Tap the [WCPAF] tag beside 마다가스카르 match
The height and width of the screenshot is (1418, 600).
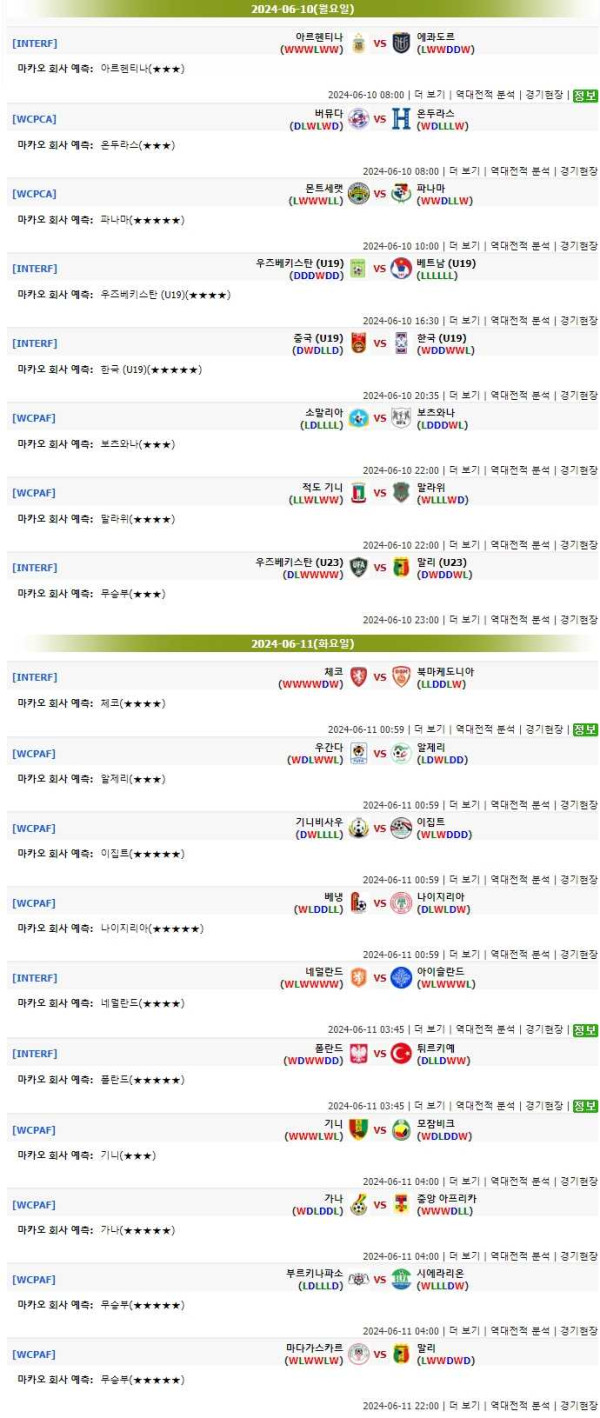(33, 1354)
